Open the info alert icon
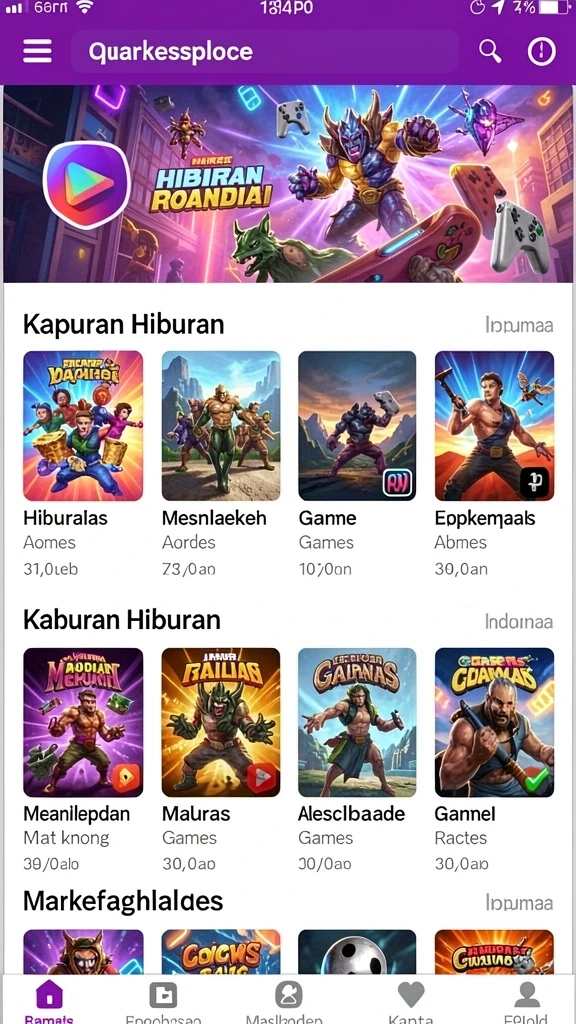This screenshot has height=1024, width=576. coord(541,51)
